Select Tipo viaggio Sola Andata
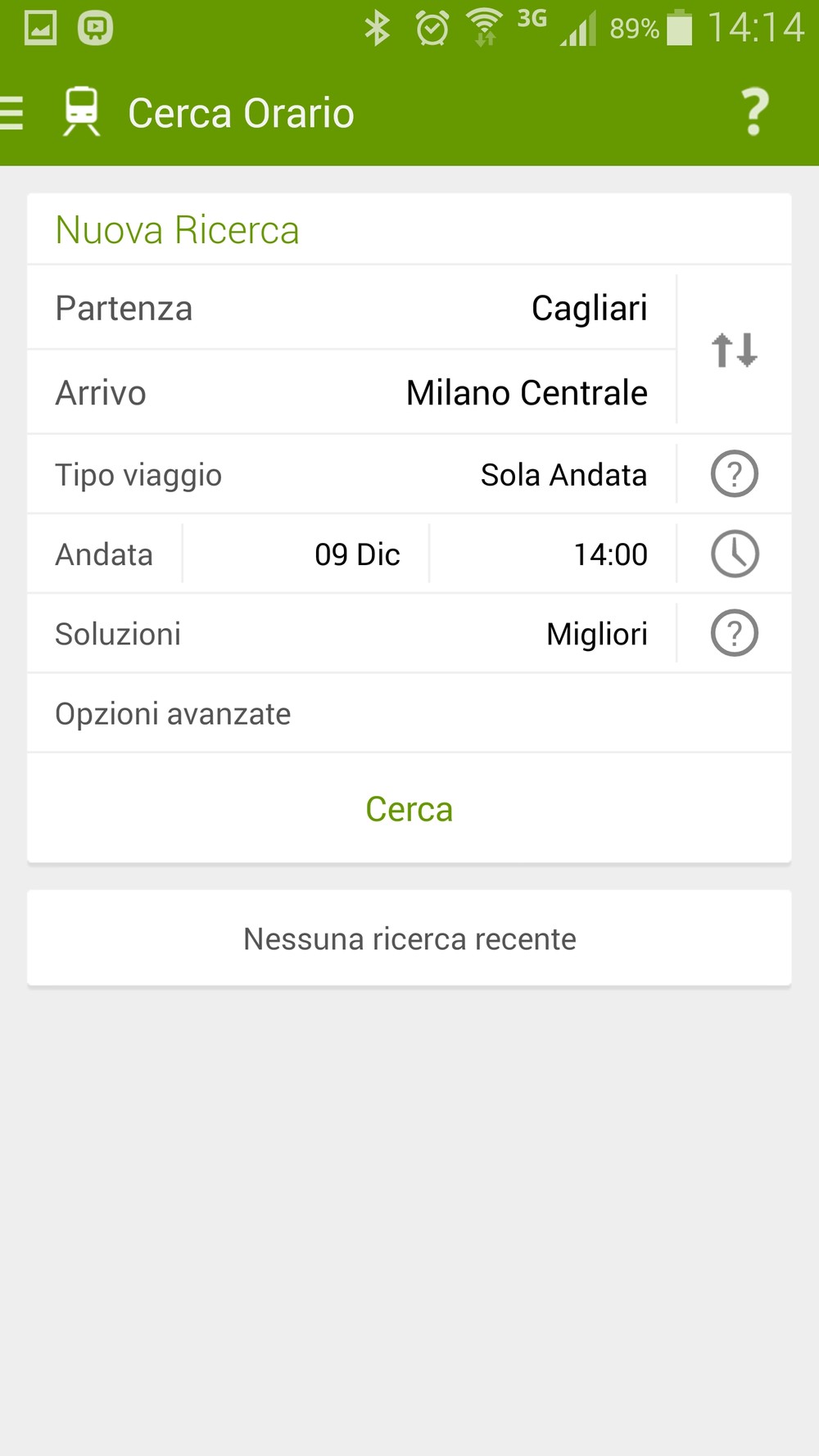This screenshot has width=819, height=1456. pyautogui.click(x=352, y=475)
